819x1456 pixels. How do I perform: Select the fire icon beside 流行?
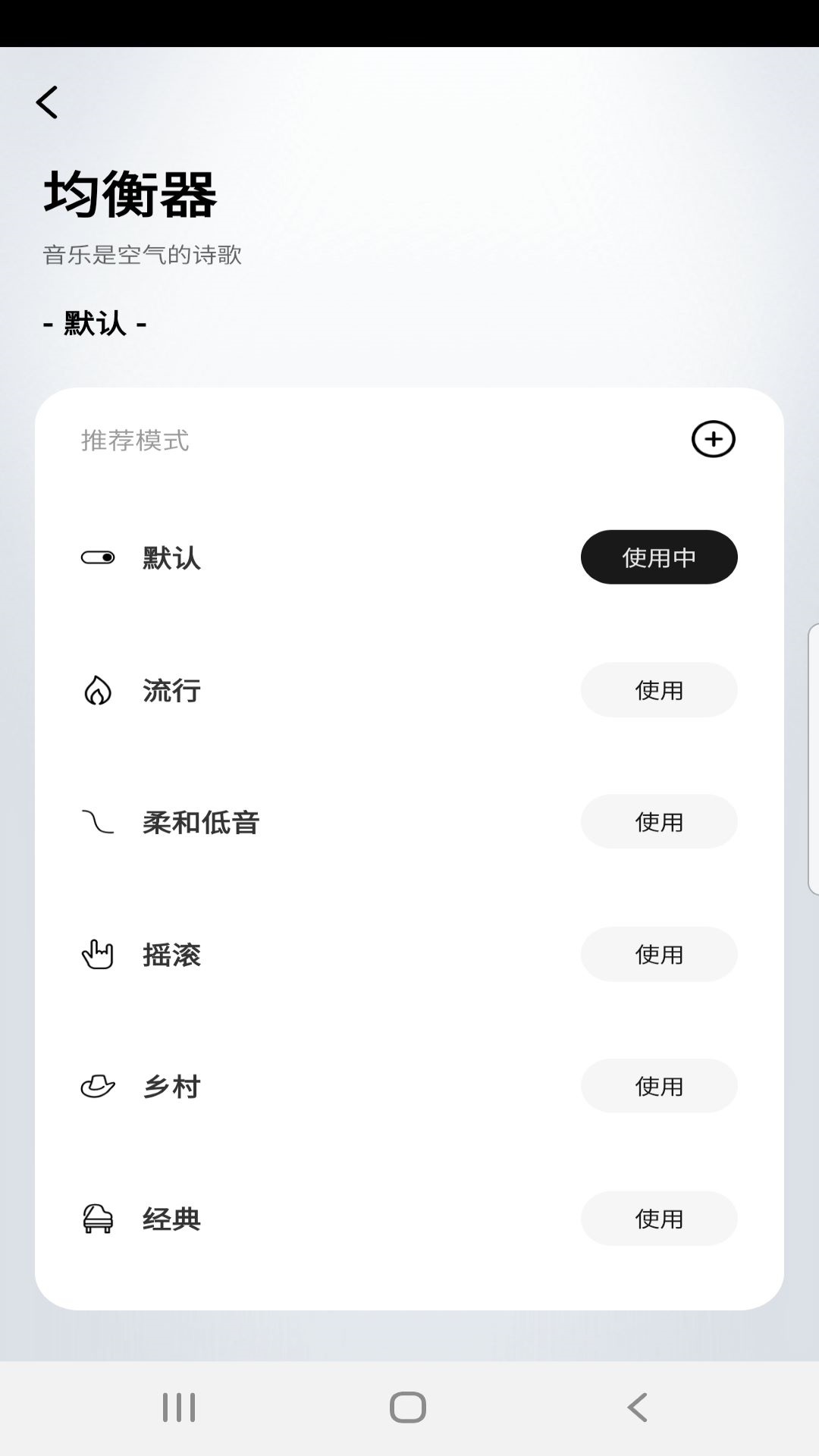(97, 690)
